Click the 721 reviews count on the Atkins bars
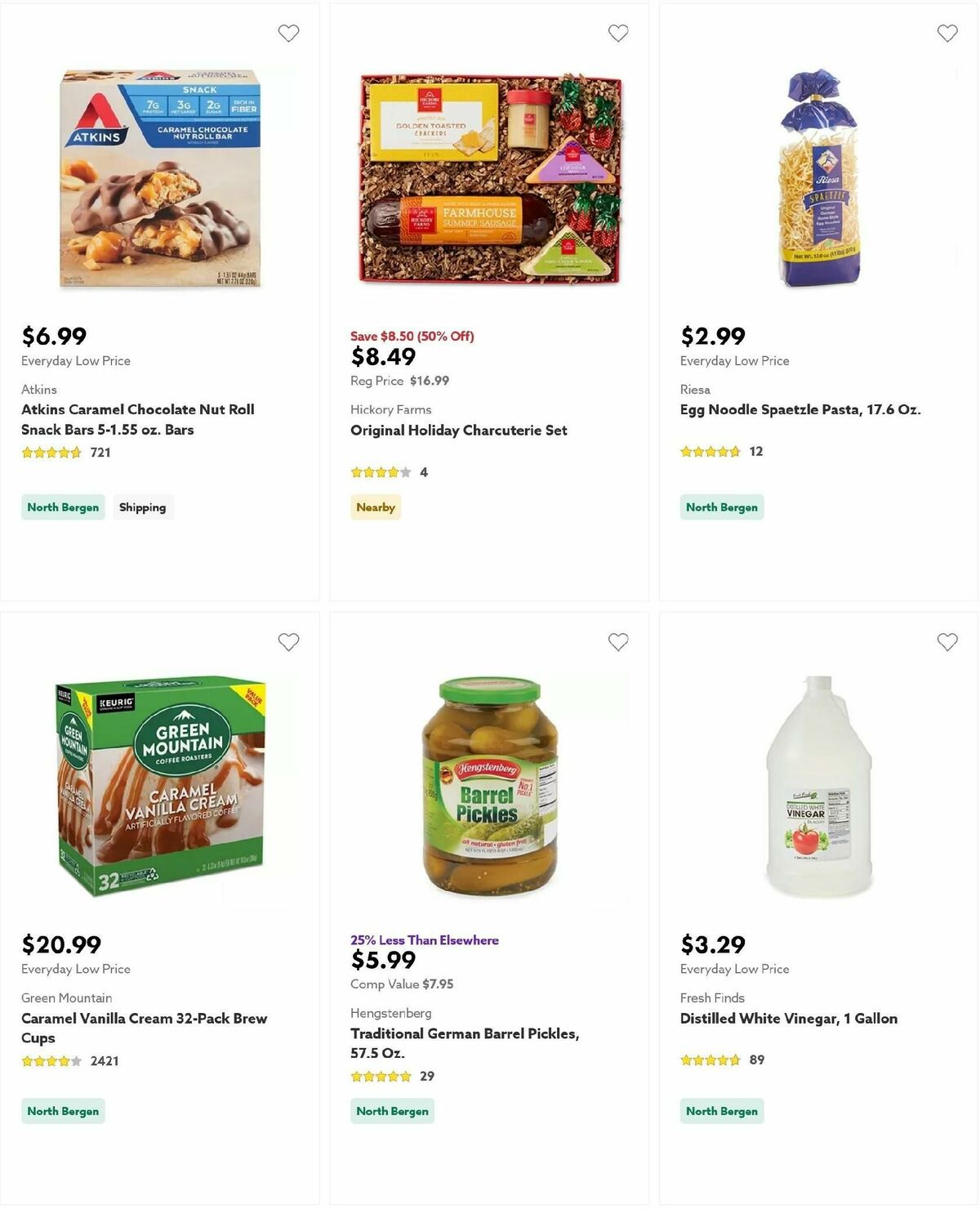The image size is (980, 1209). click(100, 452)
